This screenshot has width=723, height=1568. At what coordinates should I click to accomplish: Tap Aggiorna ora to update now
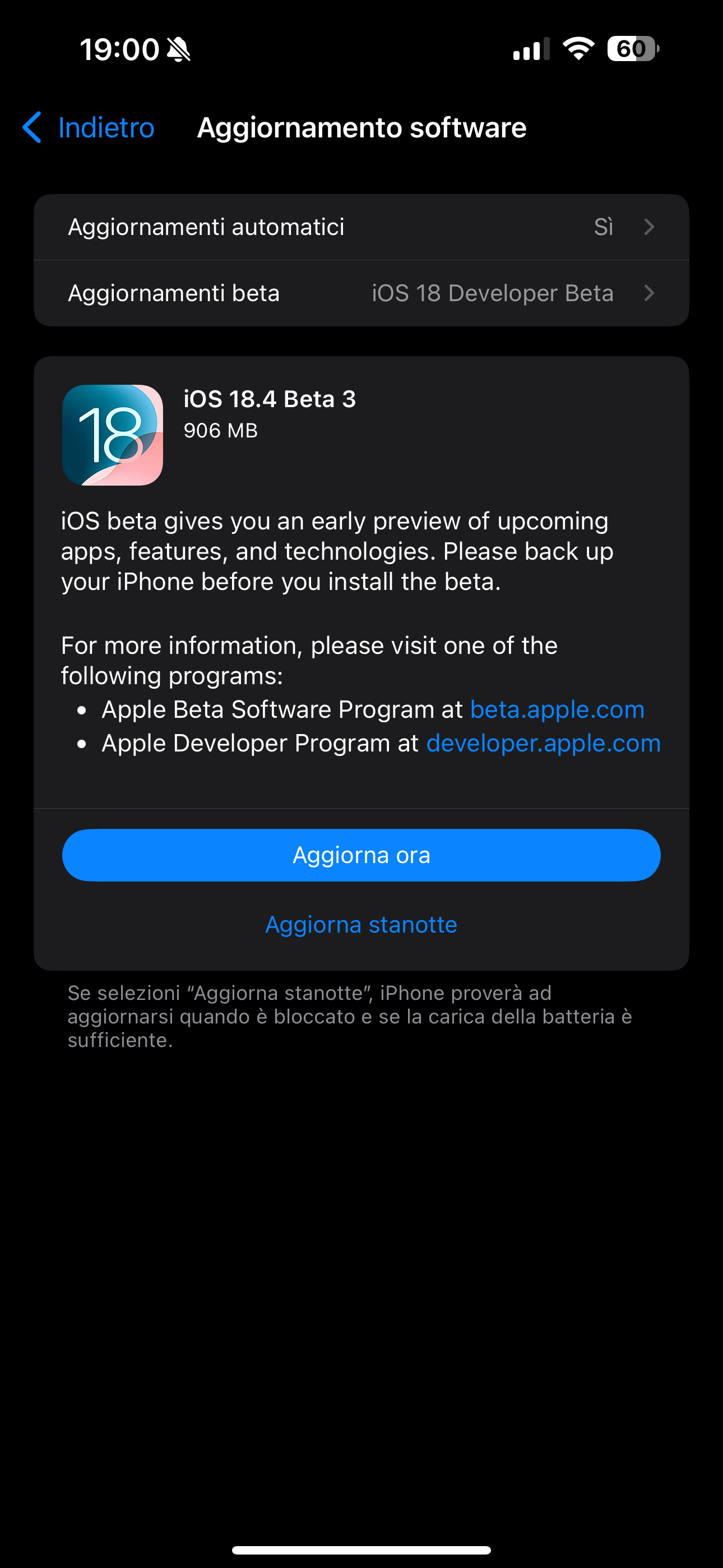pyautogui.click(x=361, y=855)
